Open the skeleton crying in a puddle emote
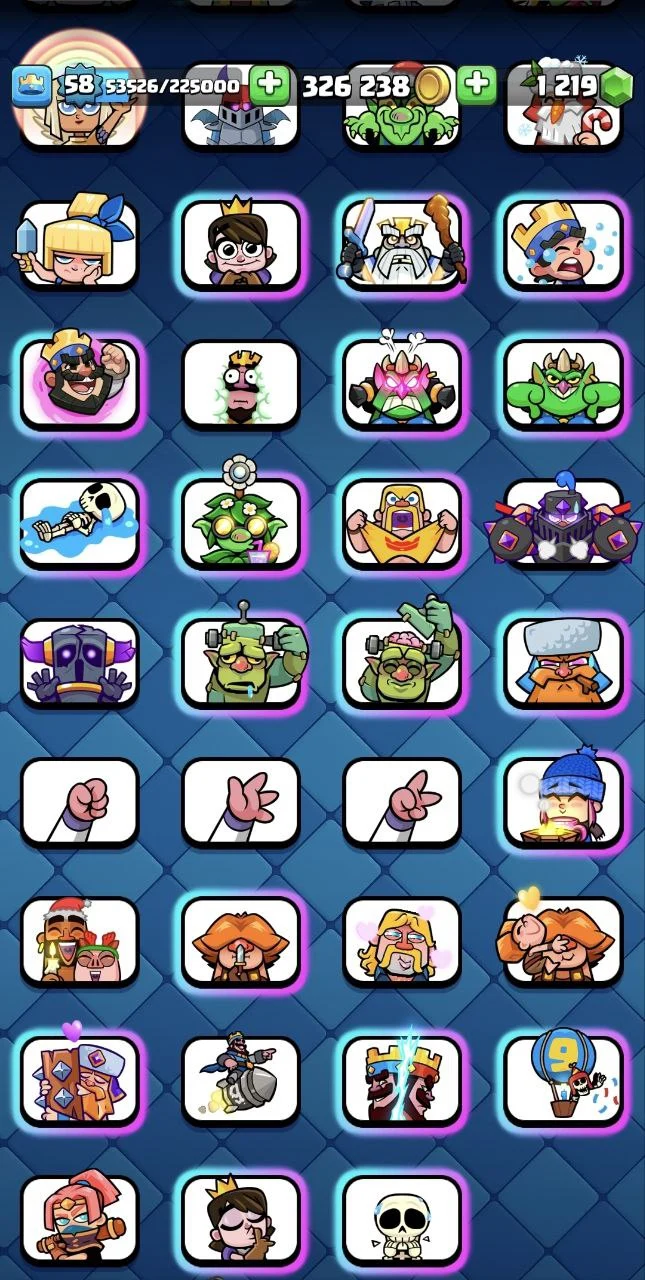This screenshot has height=1280, width=645. point(80,523)
